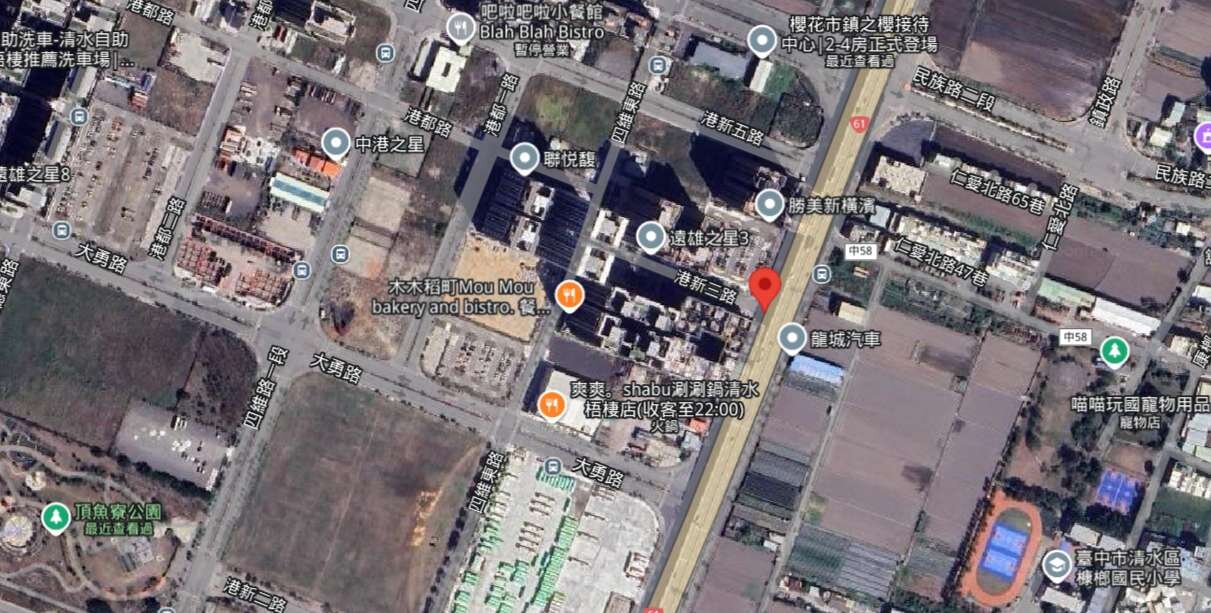Select the 勝美新橫濱 marker

pos(769,204)
